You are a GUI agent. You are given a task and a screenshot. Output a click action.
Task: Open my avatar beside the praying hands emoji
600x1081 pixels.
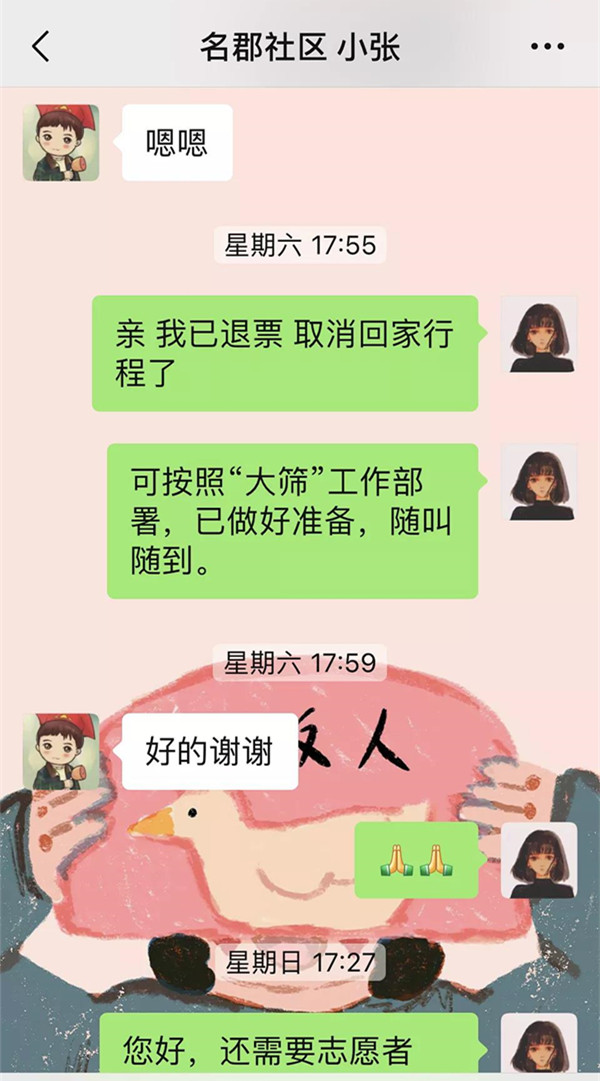click(x=539, y=860)
